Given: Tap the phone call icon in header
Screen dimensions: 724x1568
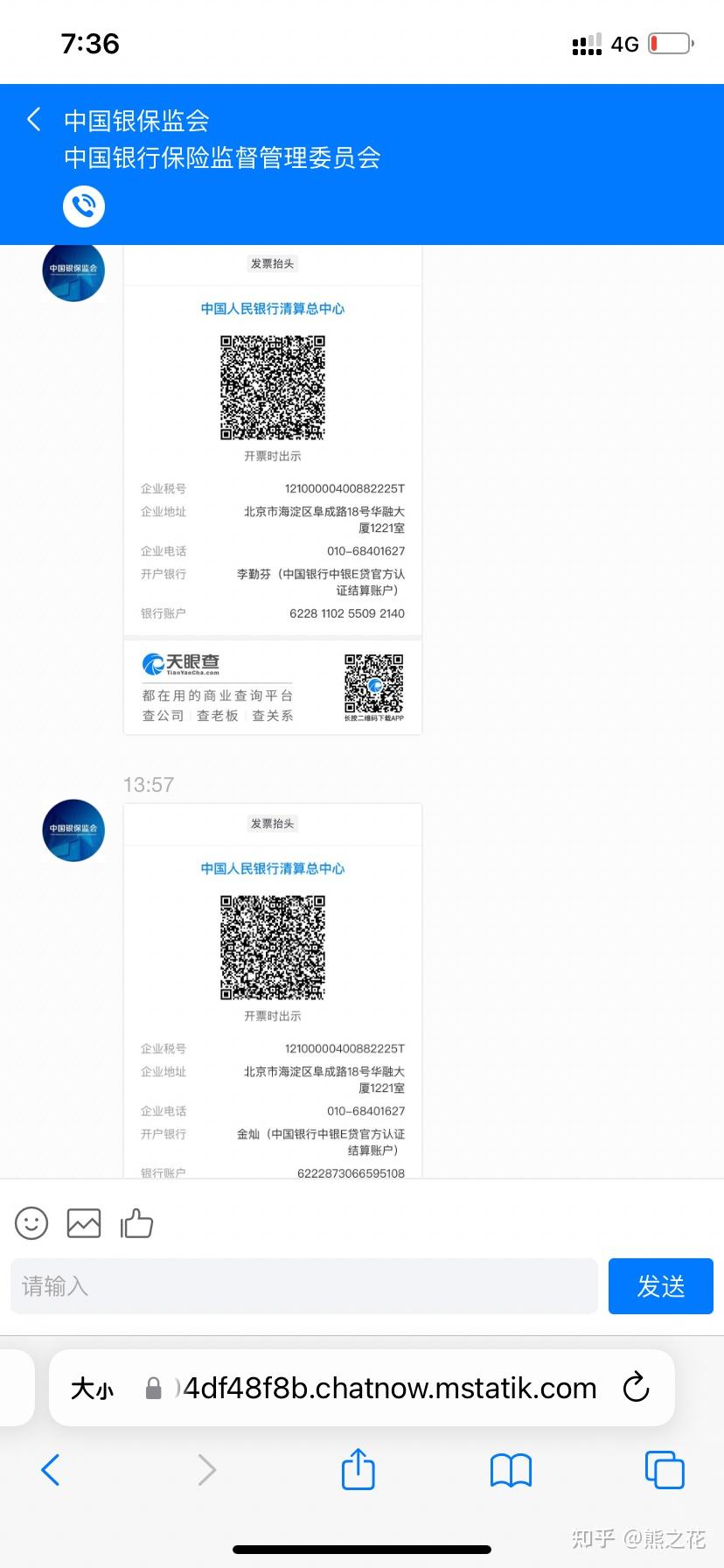Looking at the screenshot, I should click(x=84, y=206).
